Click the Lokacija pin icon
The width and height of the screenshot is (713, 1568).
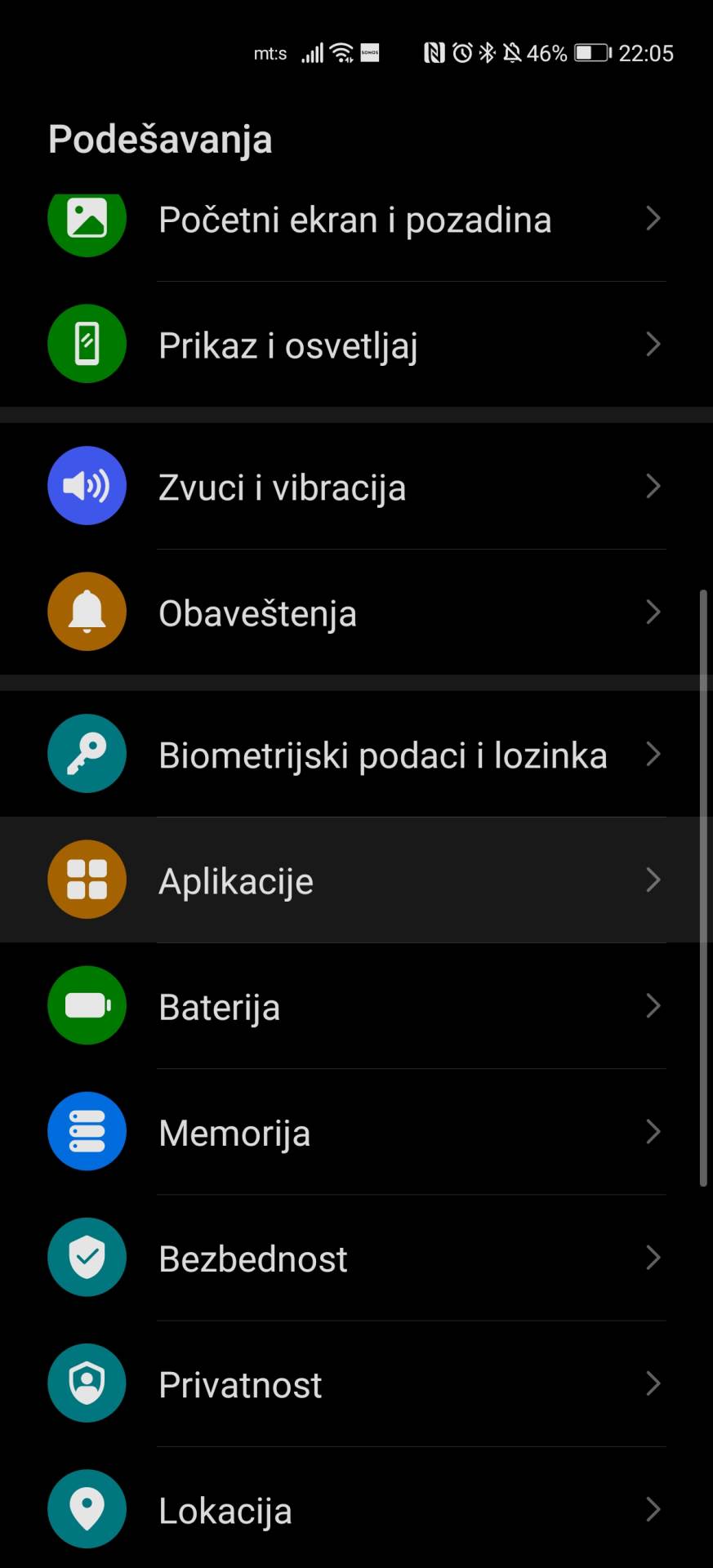coord(87,1510)
